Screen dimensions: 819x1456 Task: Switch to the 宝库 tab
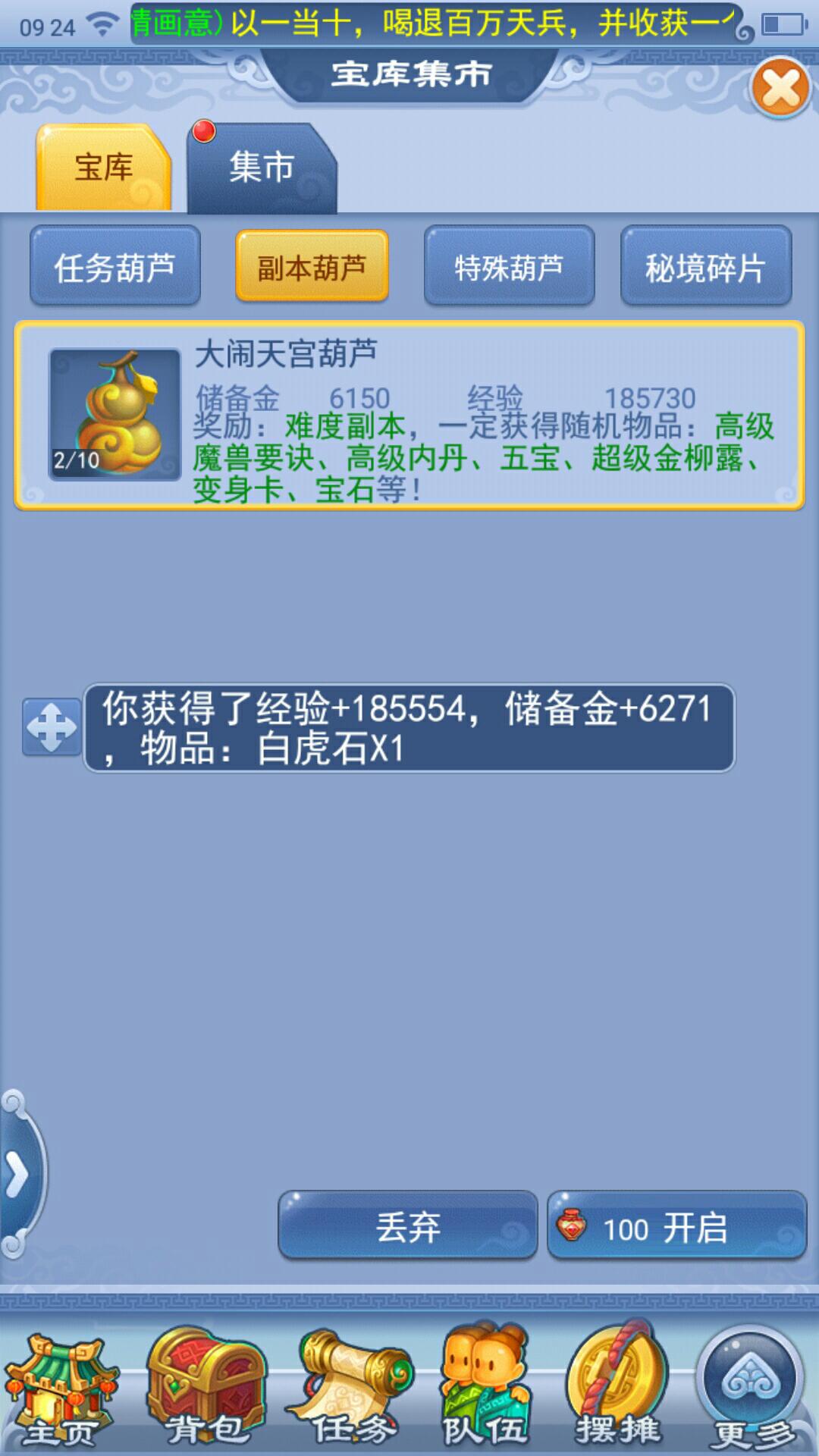(x=104, y=168)
